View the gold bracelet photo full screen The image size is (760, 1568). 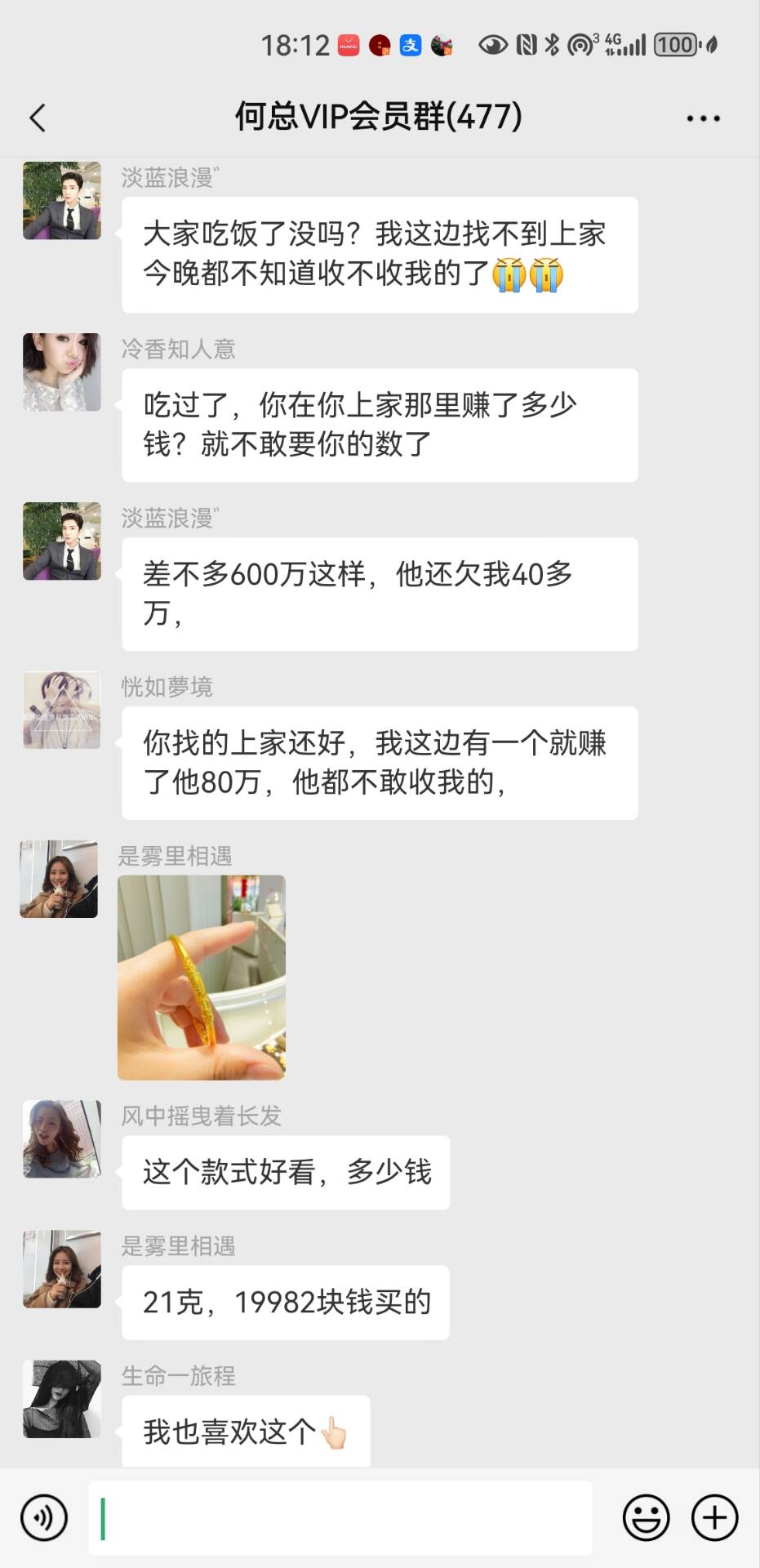[x=202, y=977]
